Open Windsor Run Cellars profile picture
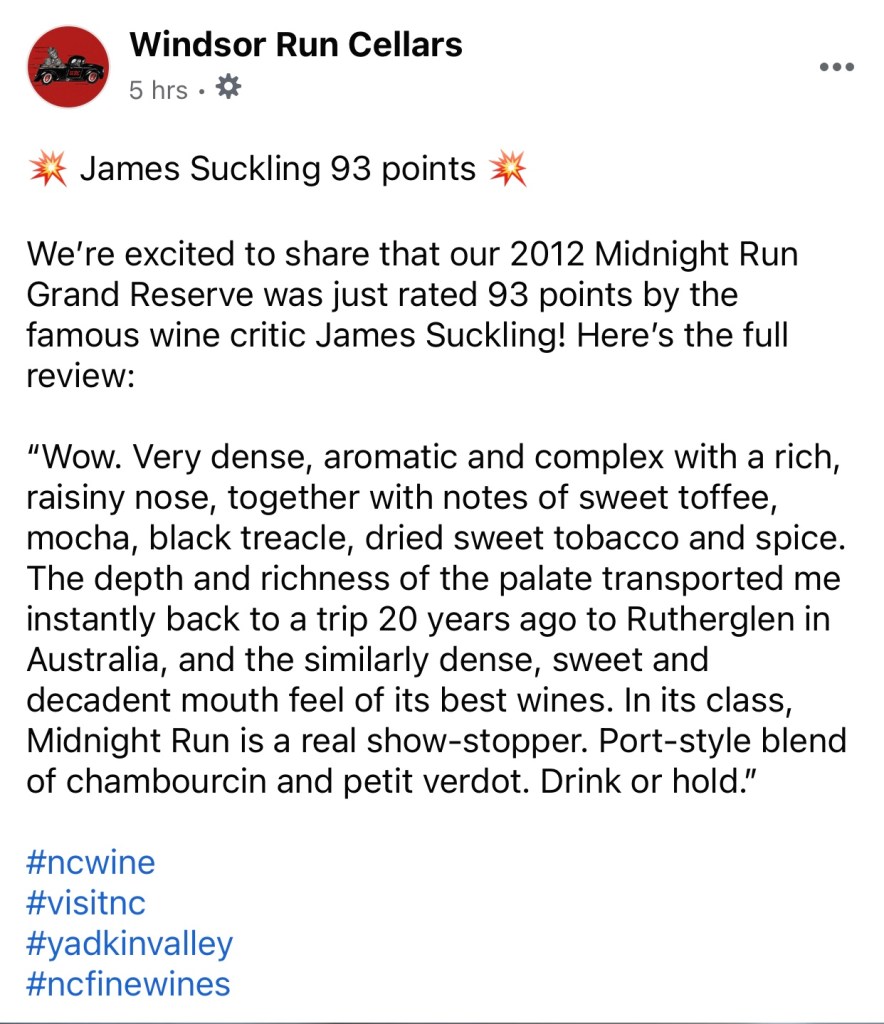 click(69, 66)
